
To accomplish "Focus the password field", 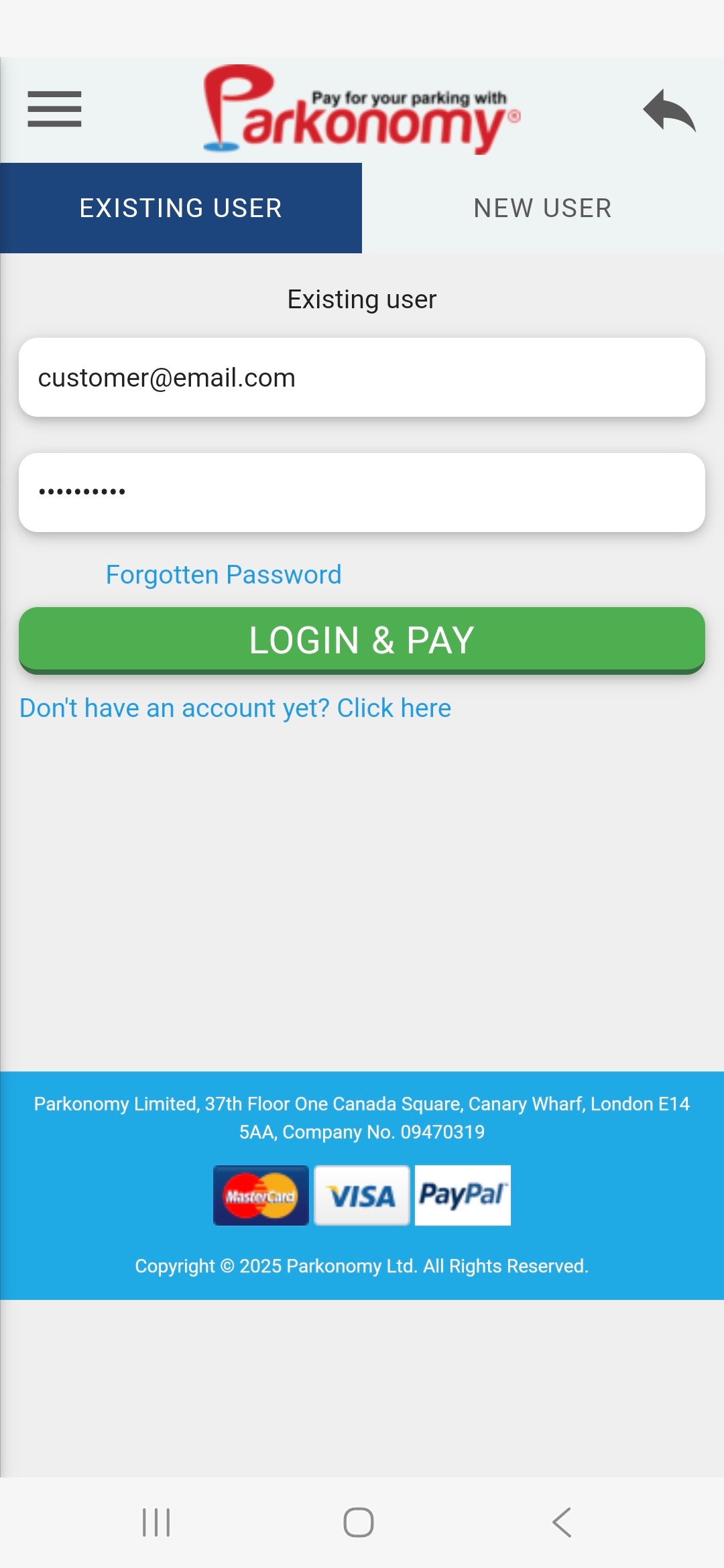I will [362, 493].
